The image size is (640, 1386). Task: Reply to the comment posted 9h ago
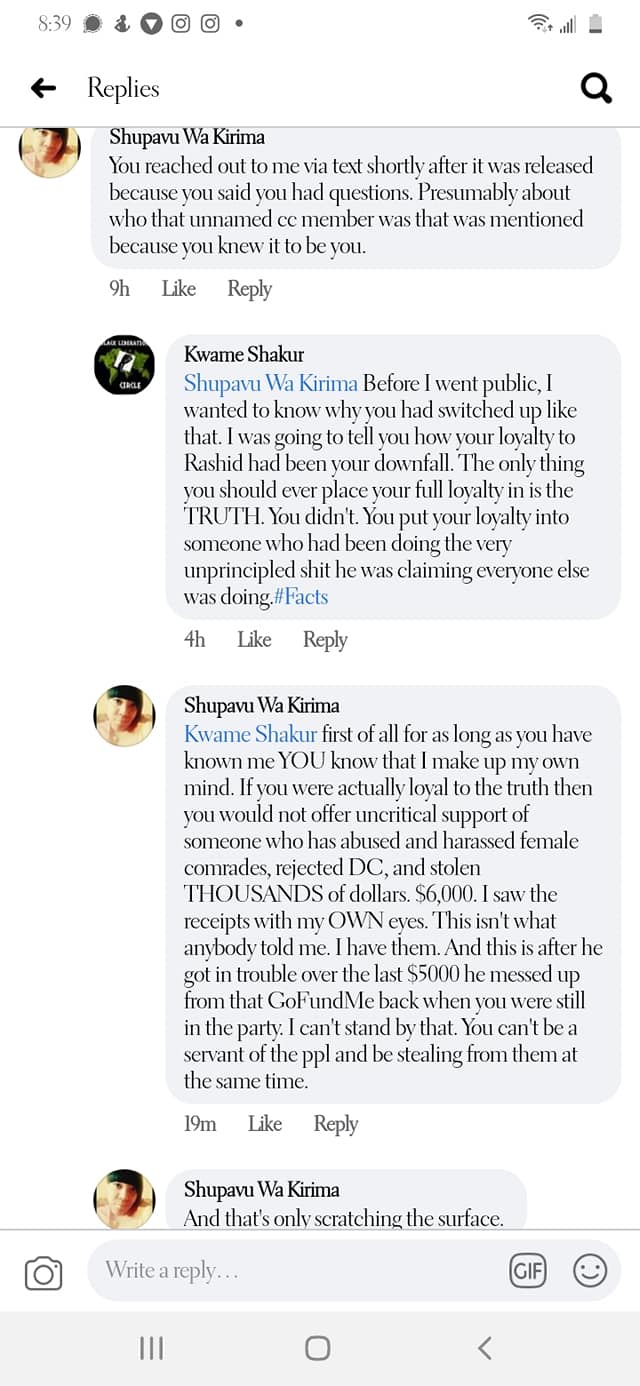[x=249, y=289]
